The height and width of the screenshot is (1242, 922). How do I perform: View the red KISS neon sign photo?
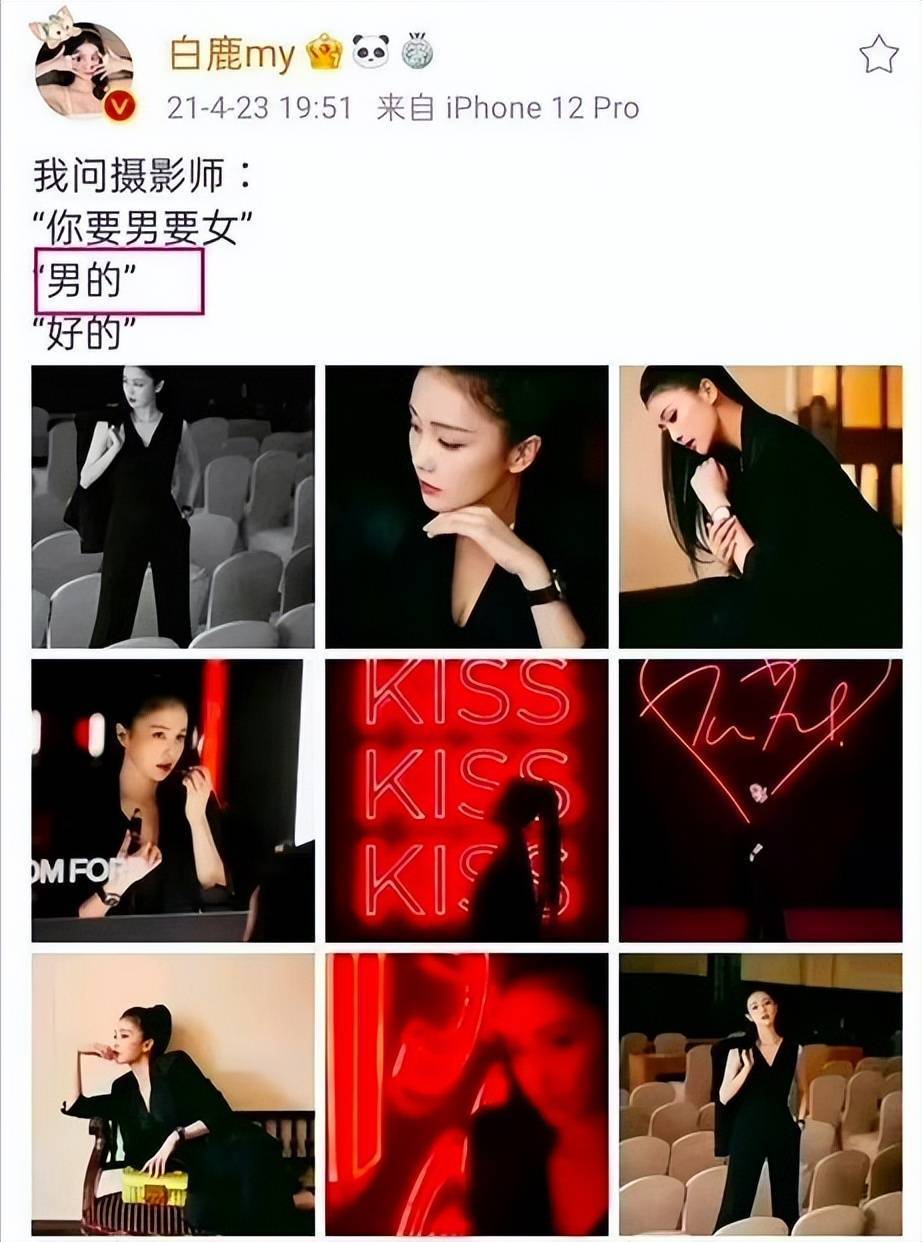point(466,800)
